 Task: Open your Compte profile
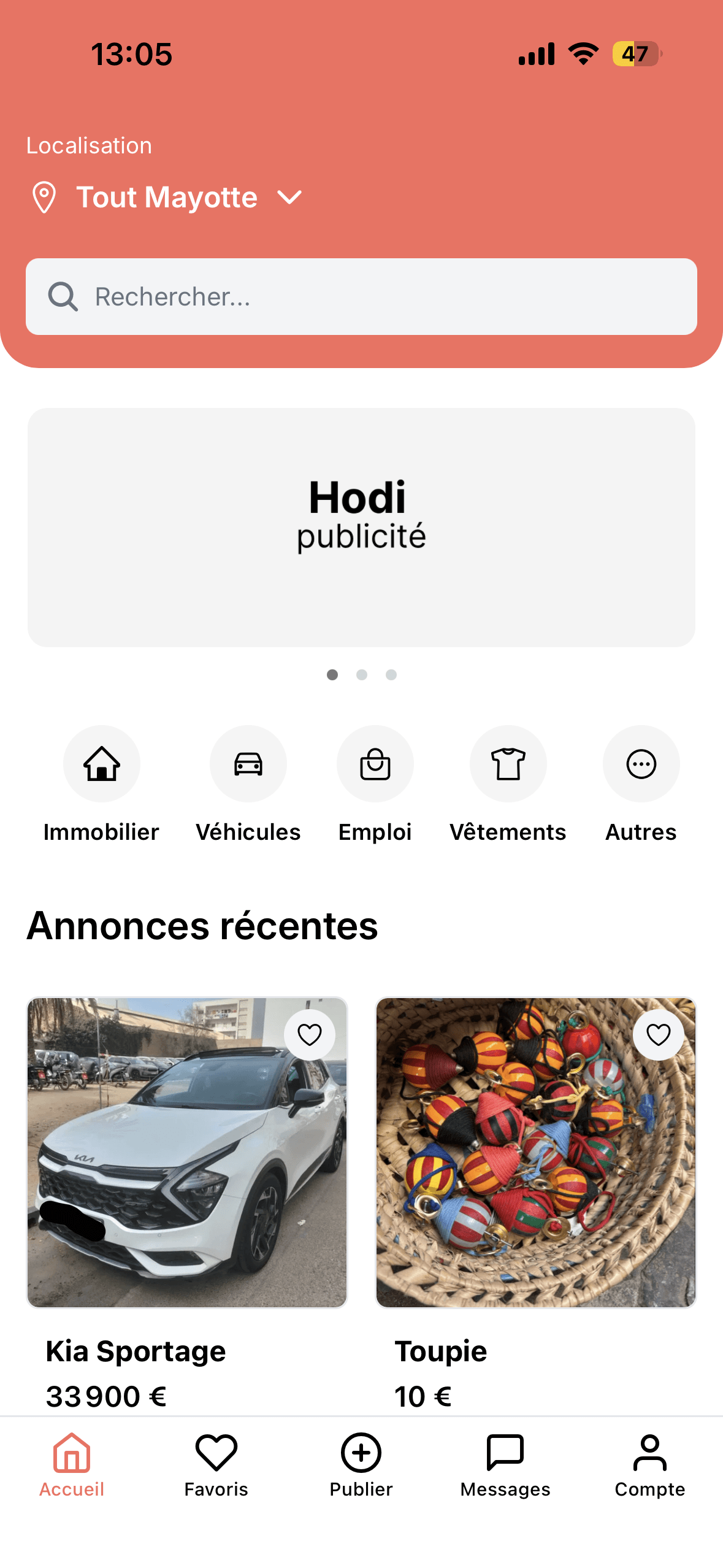tap(650, 1465)
